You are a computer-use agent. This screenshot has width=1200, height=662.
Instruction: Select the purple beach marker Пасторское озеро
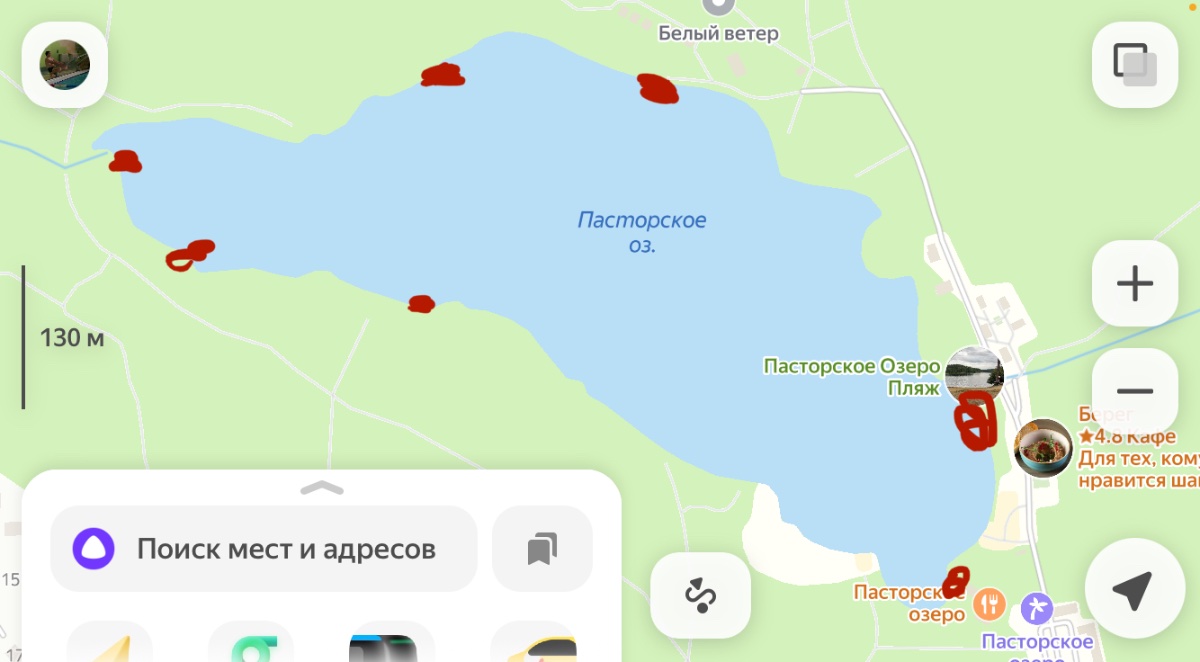point(1036,608)
